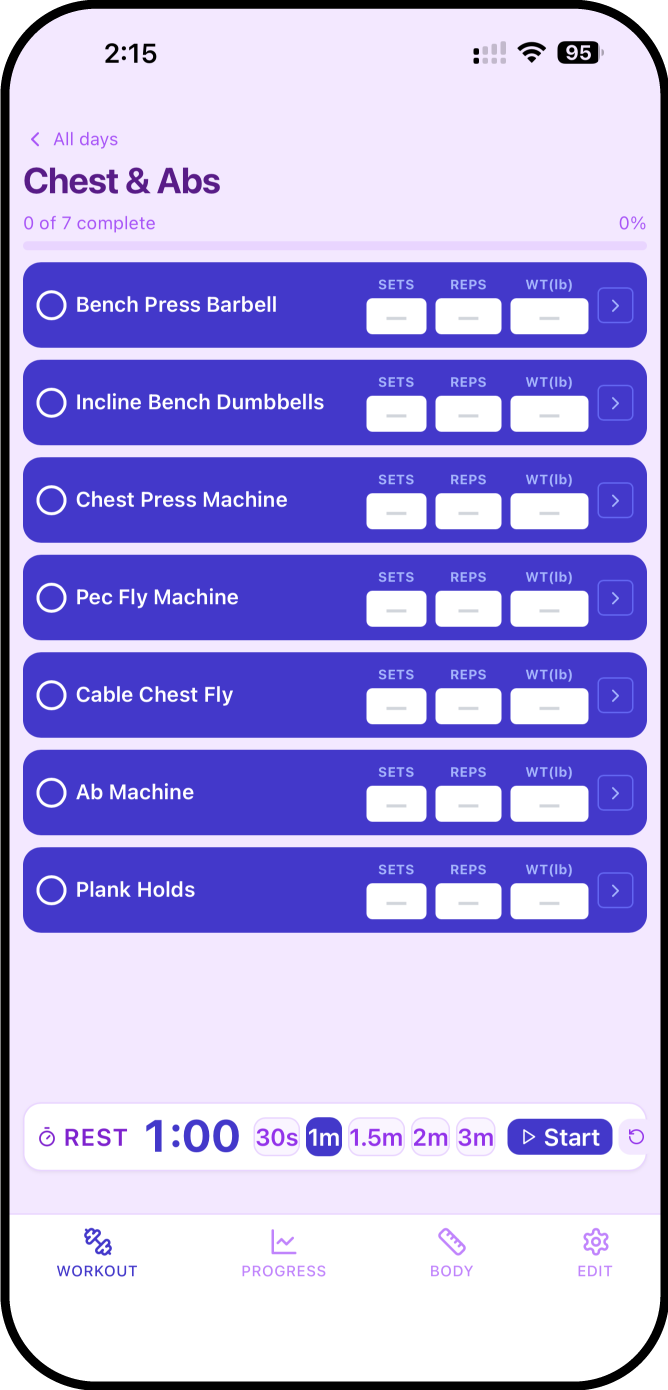The width and height of the screenshot is (668, 1390).
Task: Select the 30s rest duration
Action: pos(277,1137)
